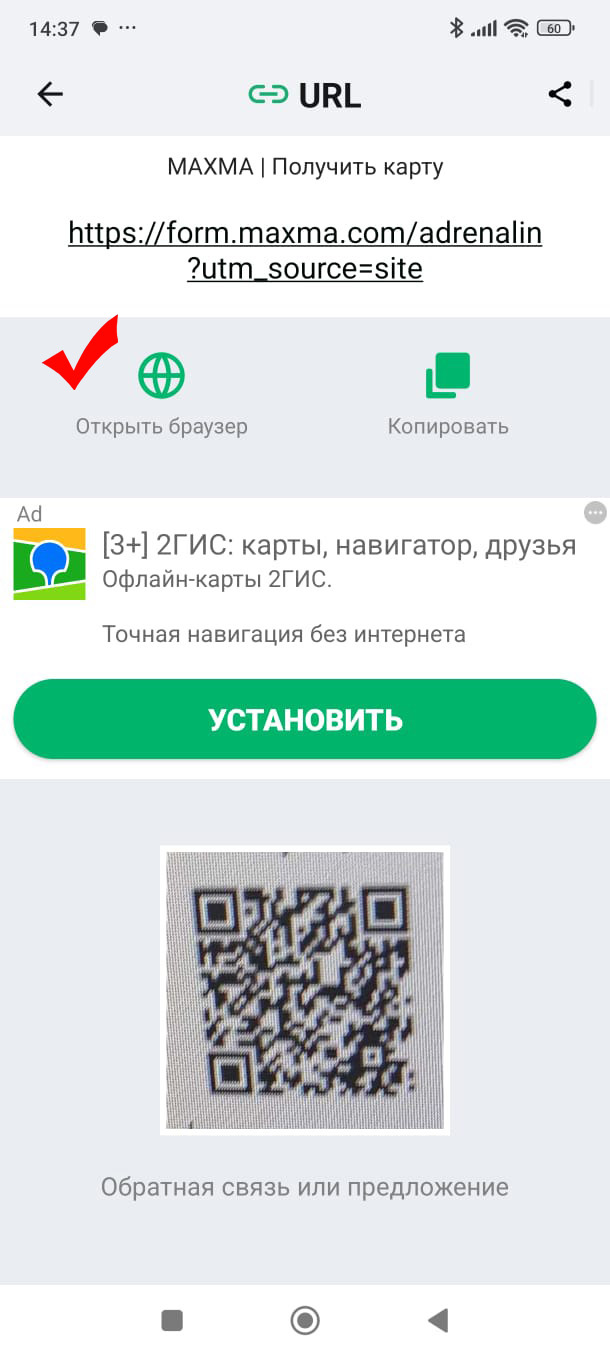The width and height of the screenshot is (610, 1356).
Task: Open the 2ГИС ad title
Action: 339,545
